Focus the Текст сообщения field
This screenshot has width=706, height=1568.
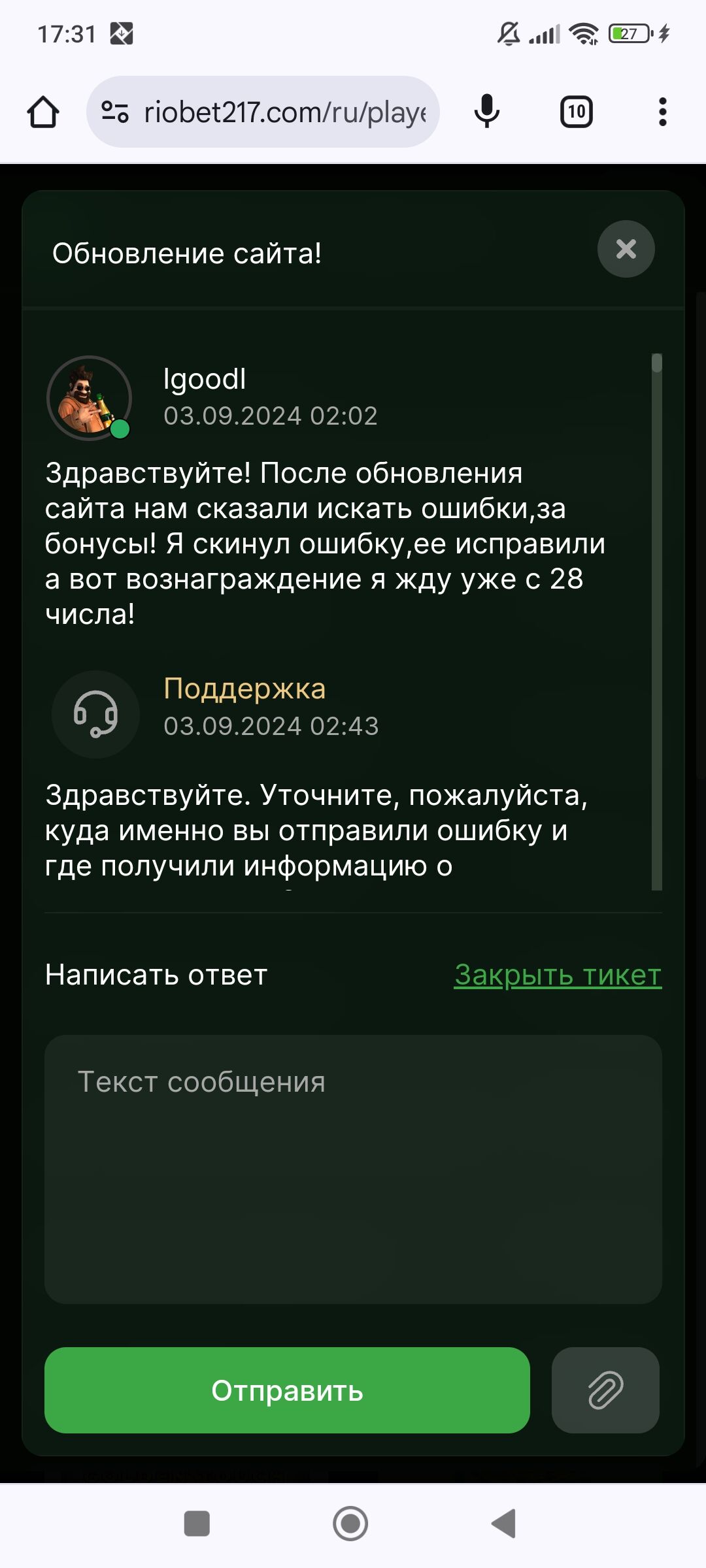coord(353,1169)
